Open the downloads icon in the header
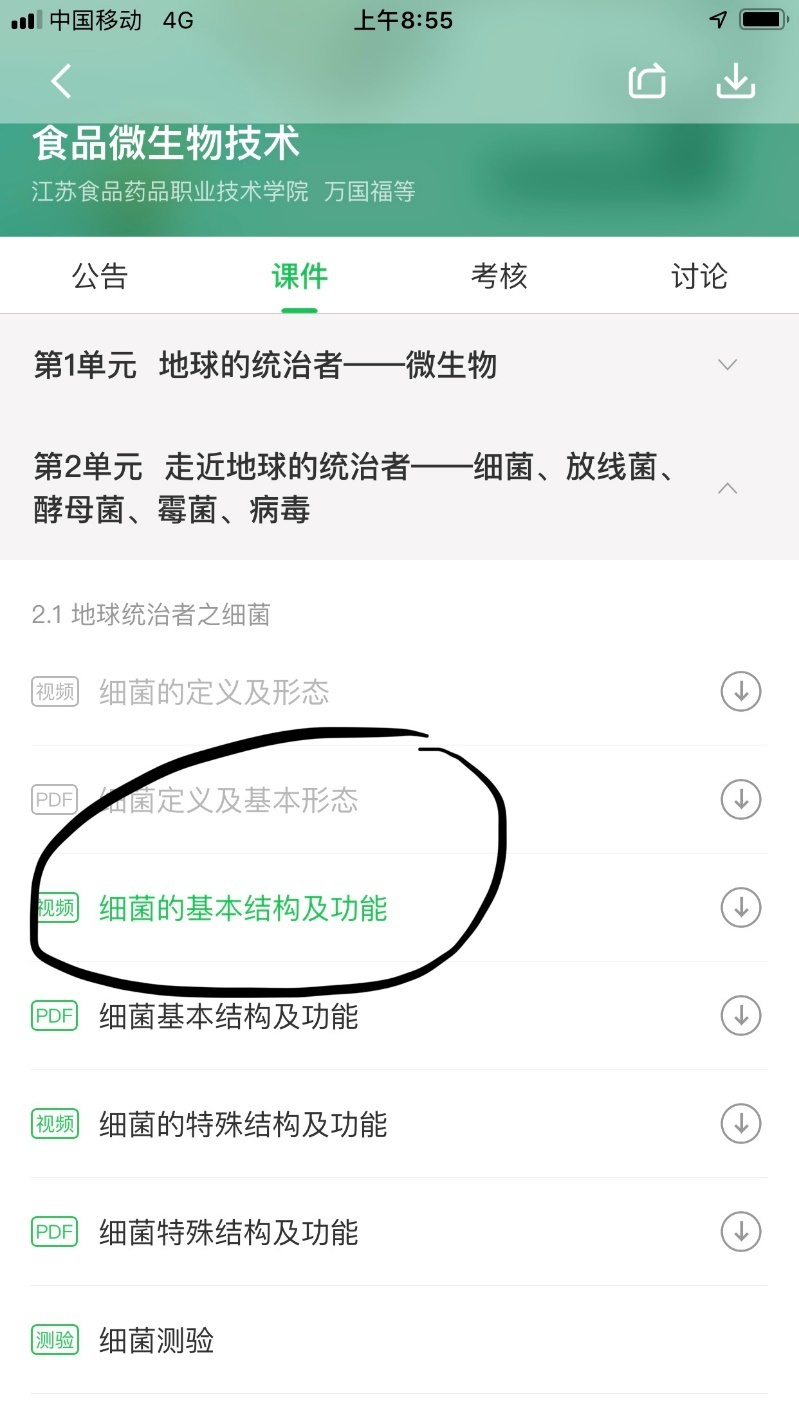This screenshot has height=1420, width=799. point(735,81)
